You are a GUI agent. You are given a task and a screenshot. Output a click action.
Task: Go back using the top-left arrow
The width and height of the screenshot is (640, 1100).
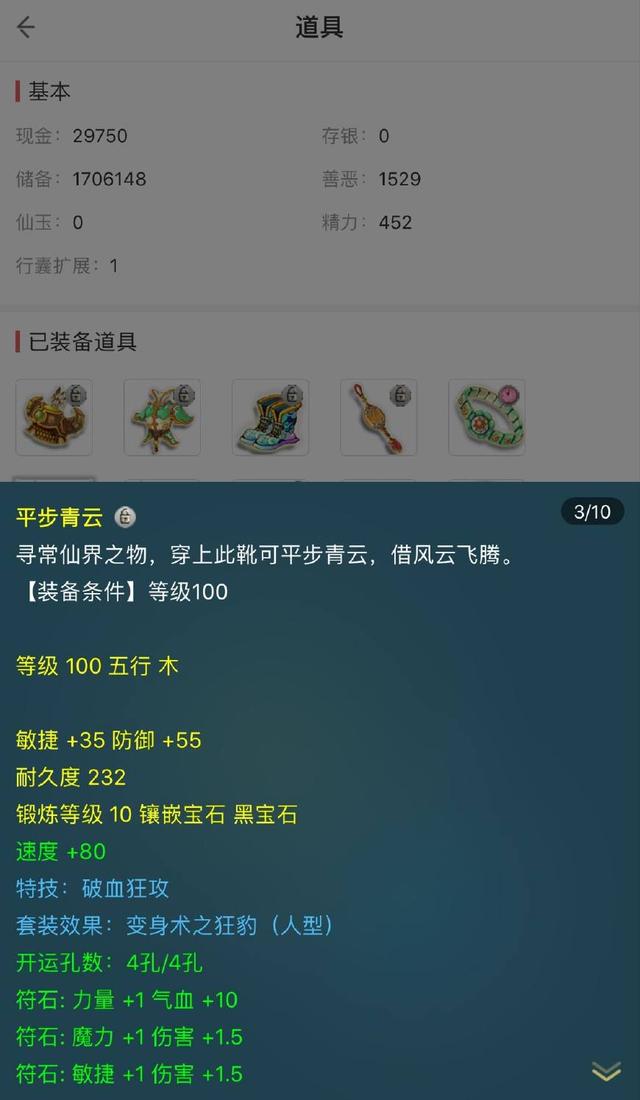[25, 27]
